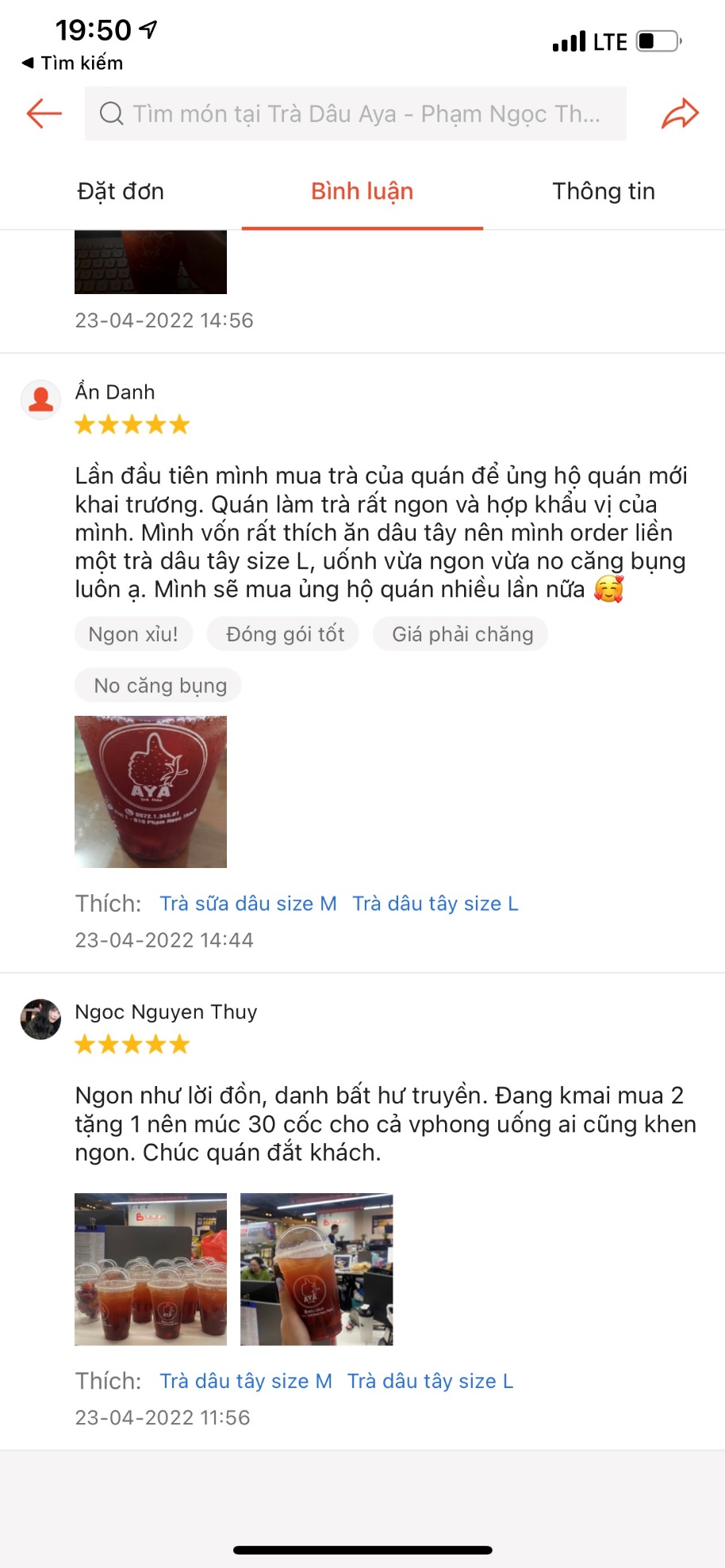View Ngoc Nguyen Thuy's first review photo

[151, 1269]
